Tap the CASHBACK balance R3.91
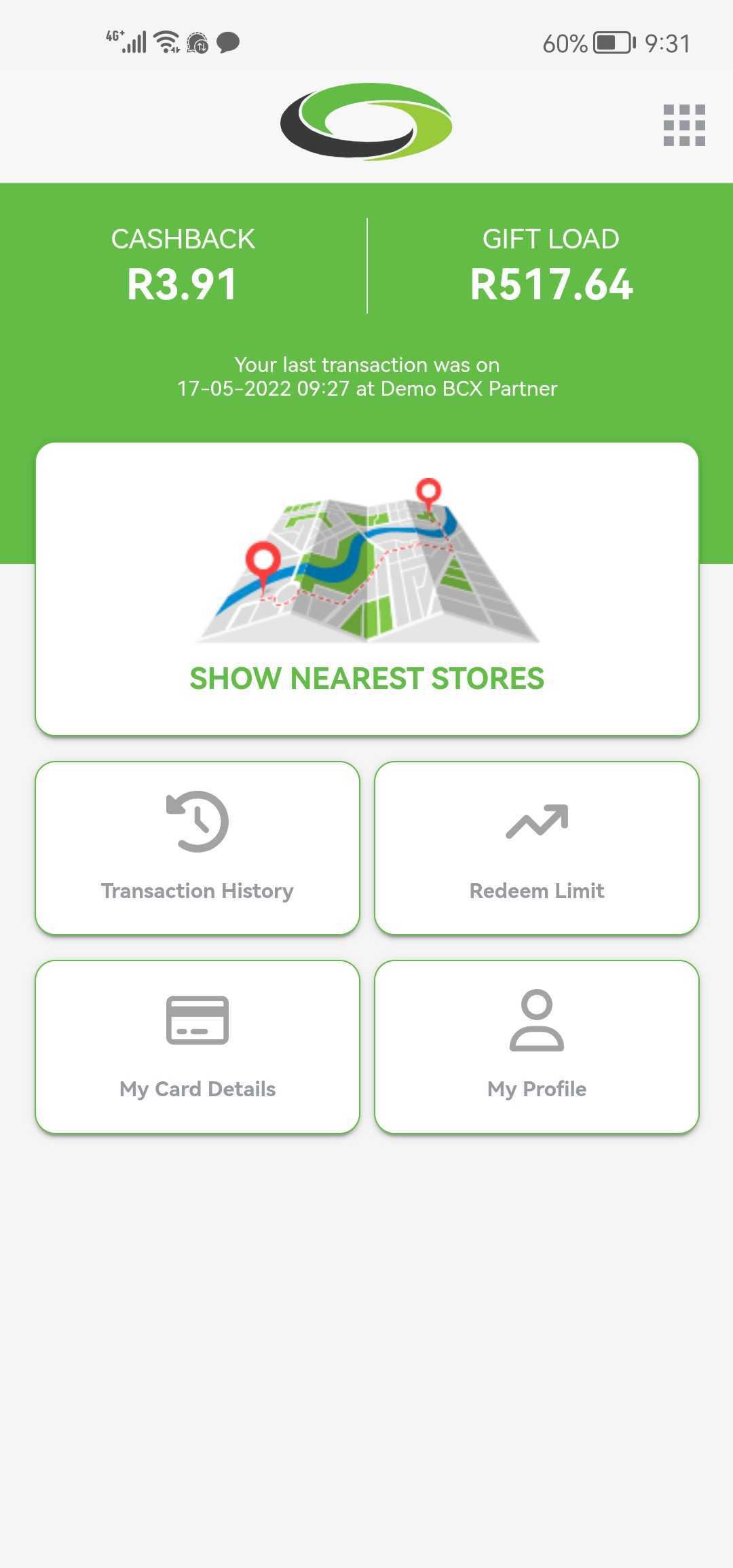The width and height of the screenshot is (733, 1568). click(183, 281)
